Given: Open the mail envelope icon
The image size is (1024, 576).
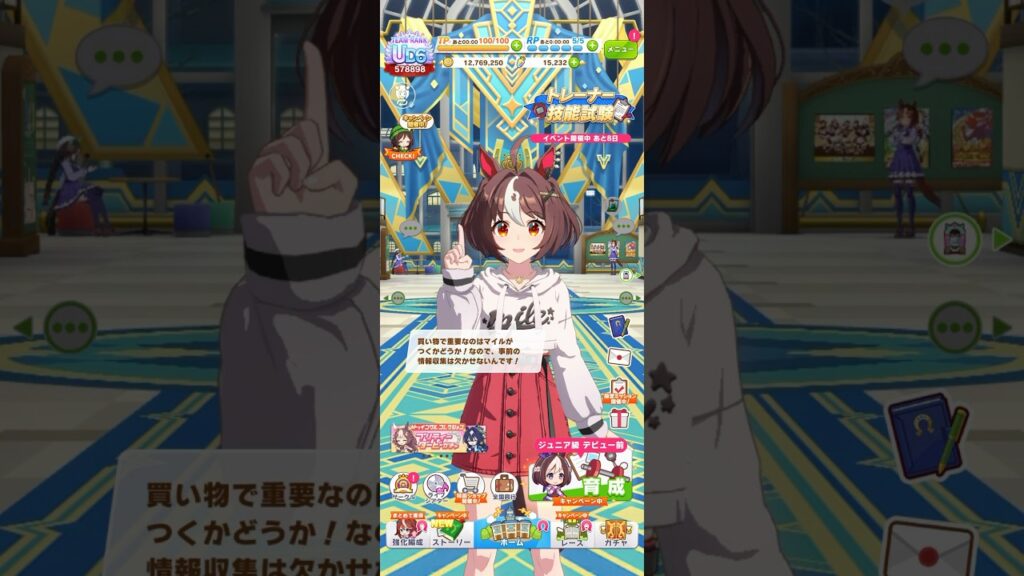Looking at the screenshot, I should click(x=620, y=357).
